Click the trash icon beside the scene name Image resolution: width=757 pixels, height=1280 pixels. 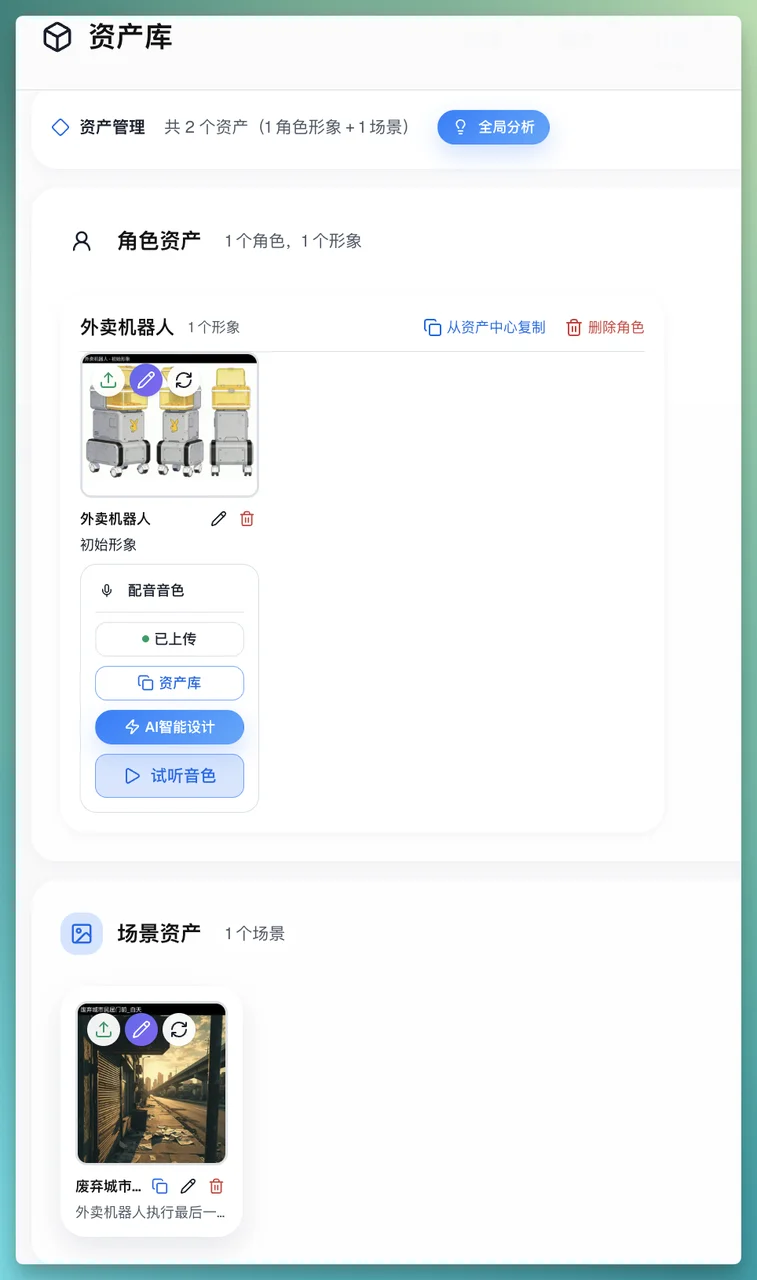[216, 1185]
